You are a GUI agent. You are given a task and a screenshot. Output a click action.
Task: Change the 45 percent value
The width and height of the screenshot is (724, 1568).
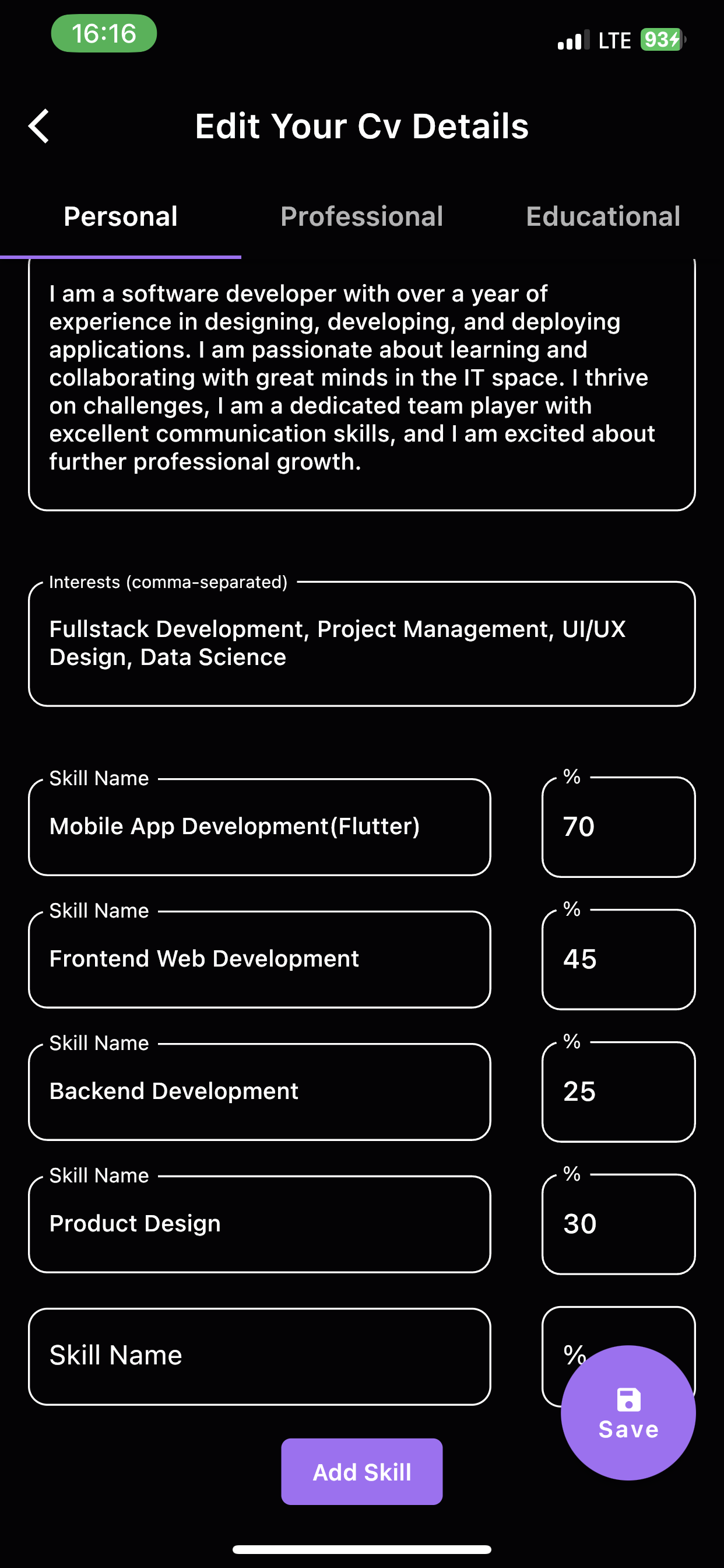pos(618,960)
